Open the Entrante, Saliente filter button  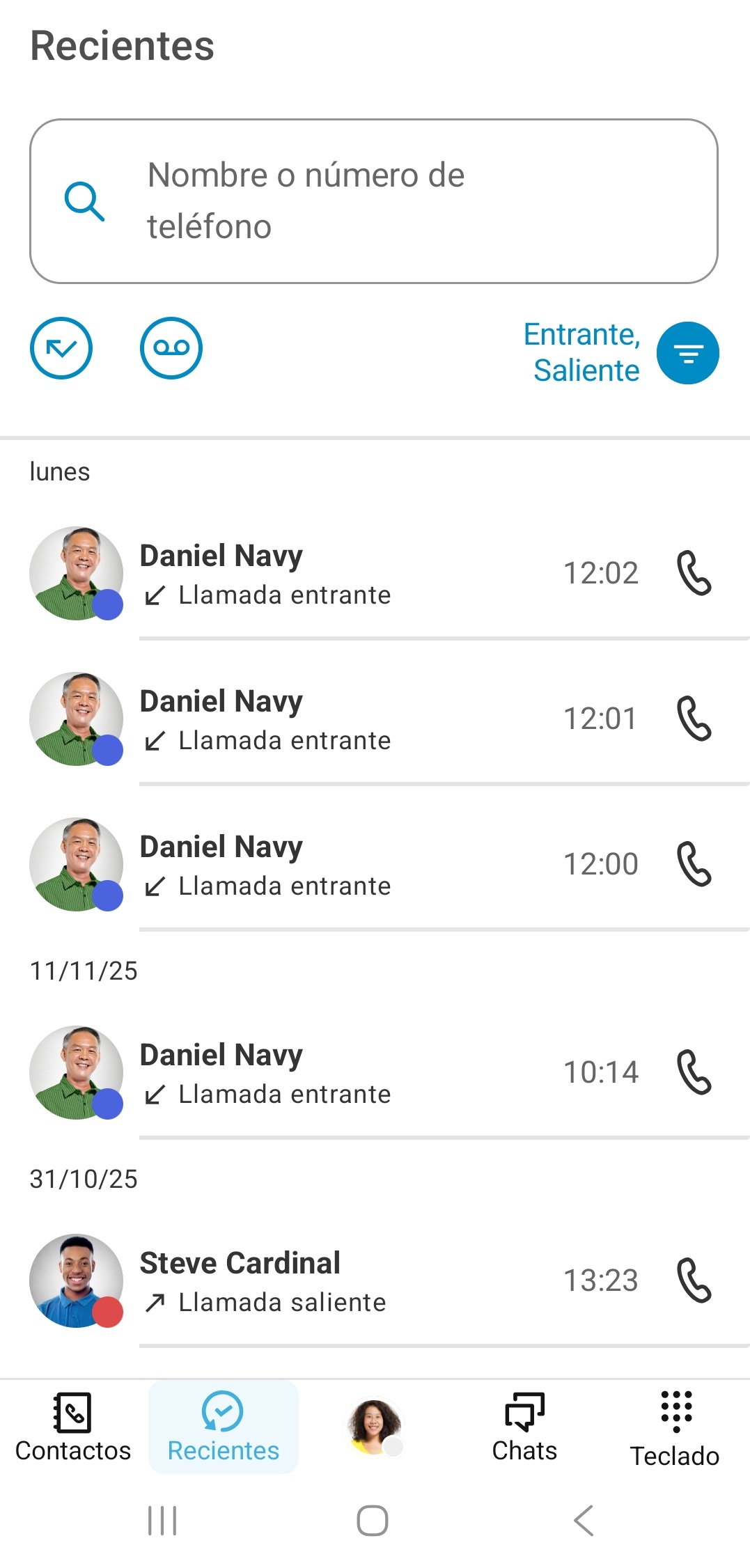tap(687, 353)
